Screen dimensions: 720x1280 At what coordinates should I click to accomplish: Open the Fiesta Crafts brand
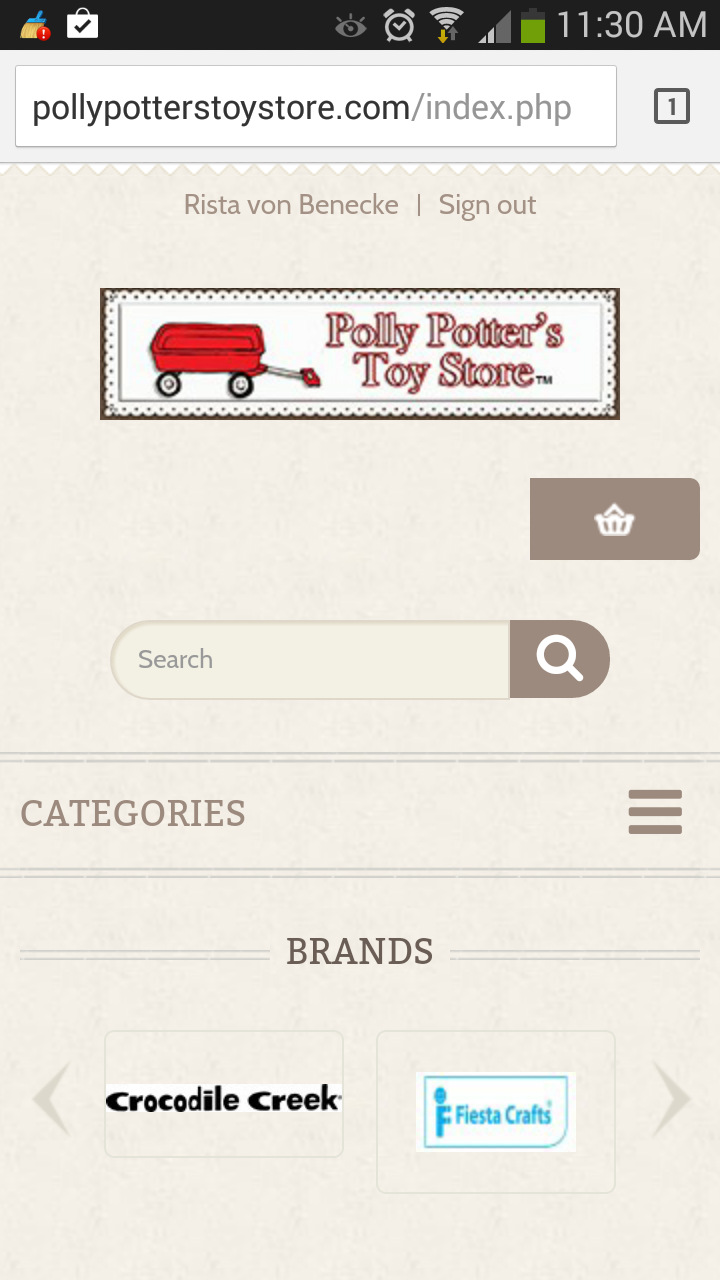(x=496, y=1112)
